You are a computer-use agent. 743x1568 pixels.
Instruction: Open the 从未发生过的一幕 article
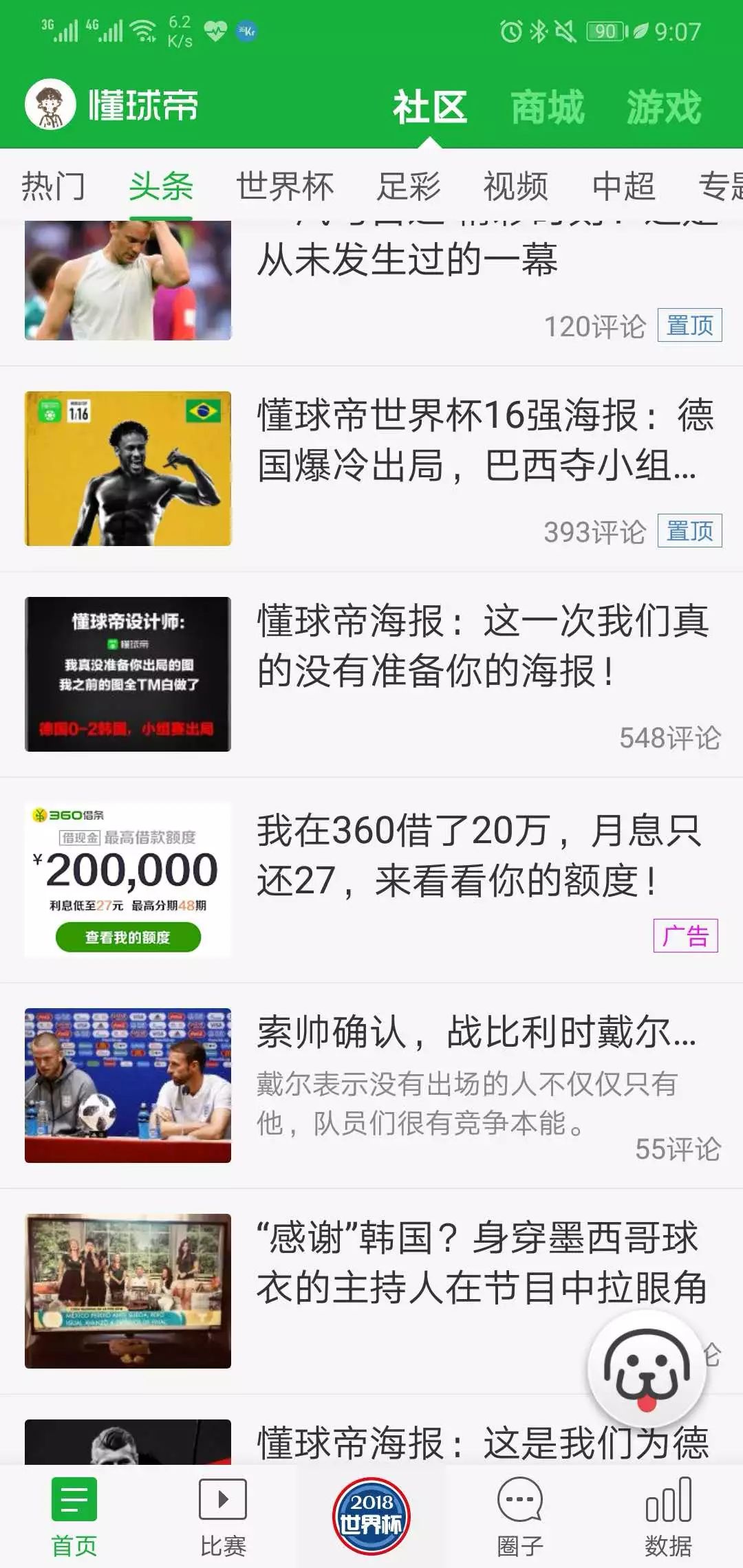pyautogui.click(x=406, y=261)
